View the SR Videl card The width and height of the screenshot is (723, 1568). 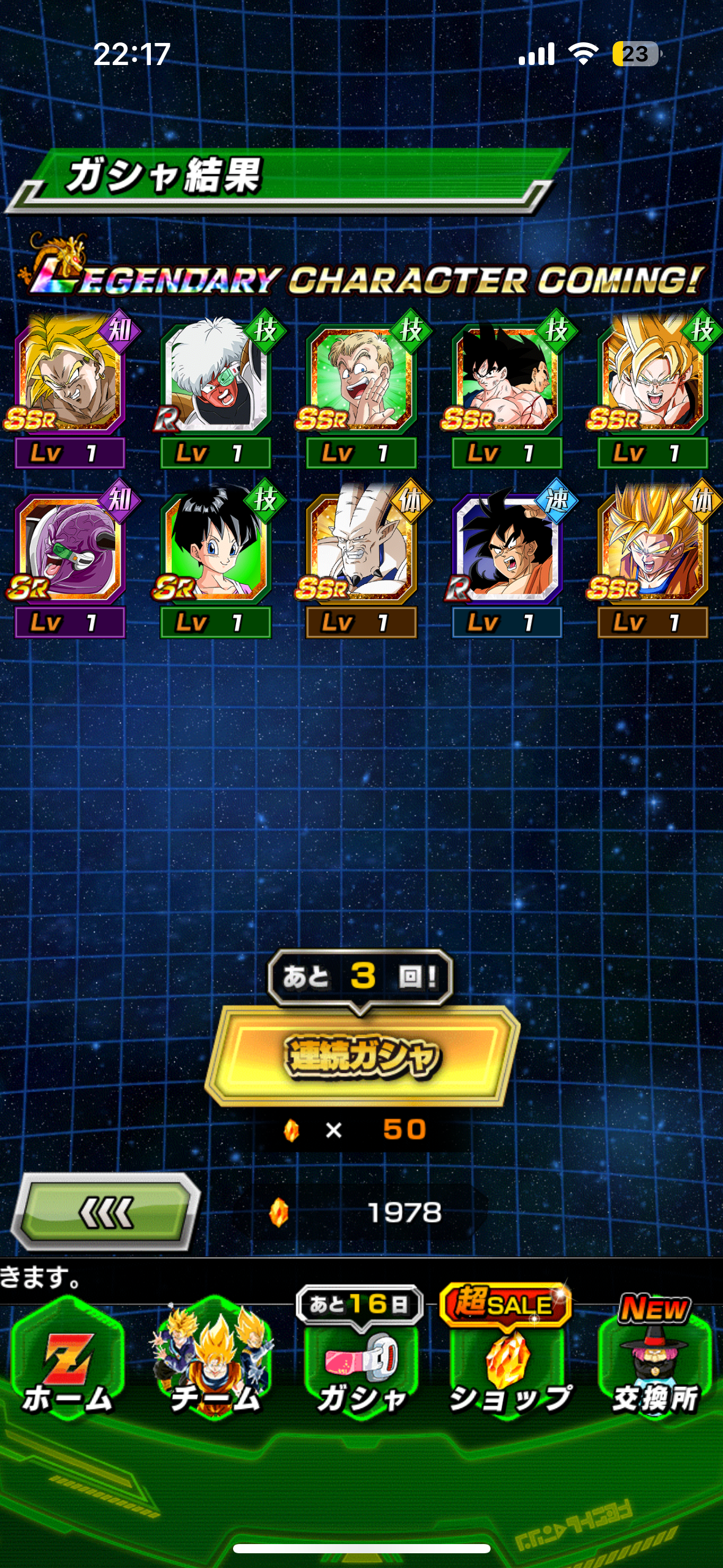pos(216,559)
